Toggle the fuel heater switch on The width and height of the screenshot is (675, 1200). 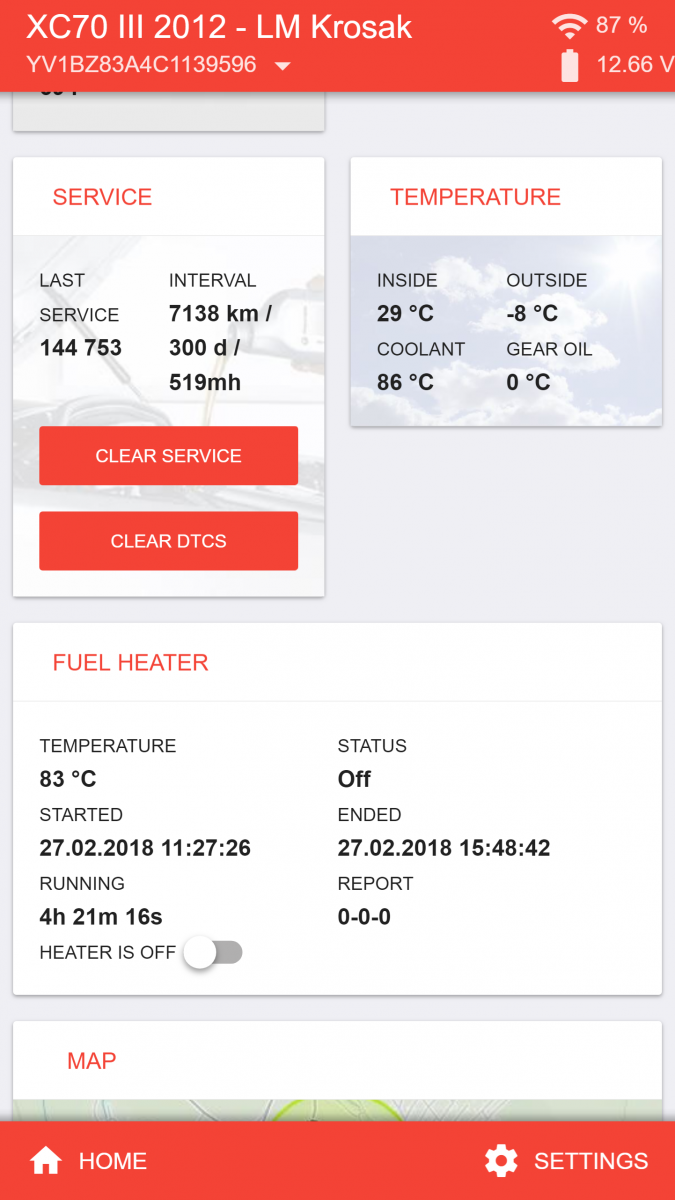pos(212,953)
